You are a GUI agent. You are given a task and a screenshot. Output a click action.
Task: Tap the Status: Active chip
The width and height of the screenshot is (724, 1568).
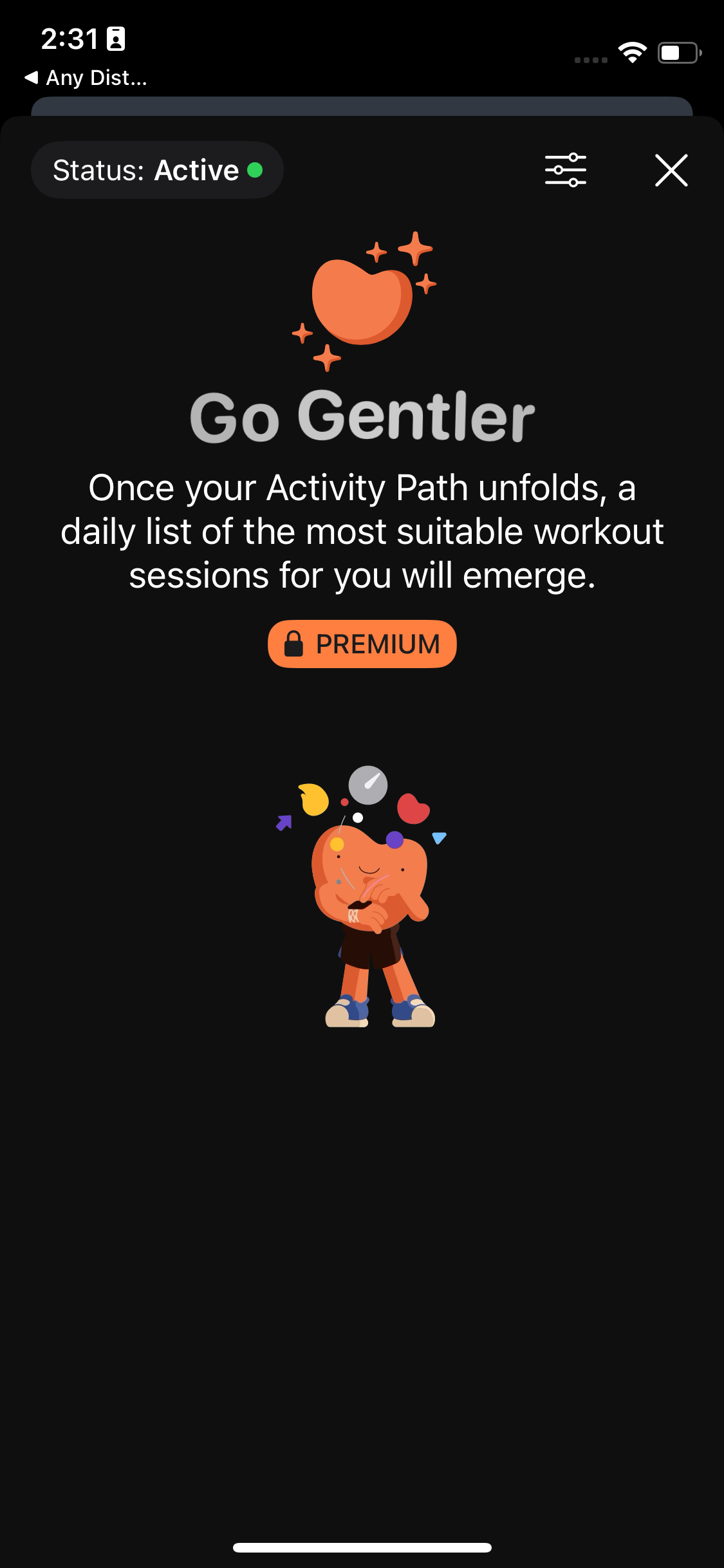tap(157, 171)
